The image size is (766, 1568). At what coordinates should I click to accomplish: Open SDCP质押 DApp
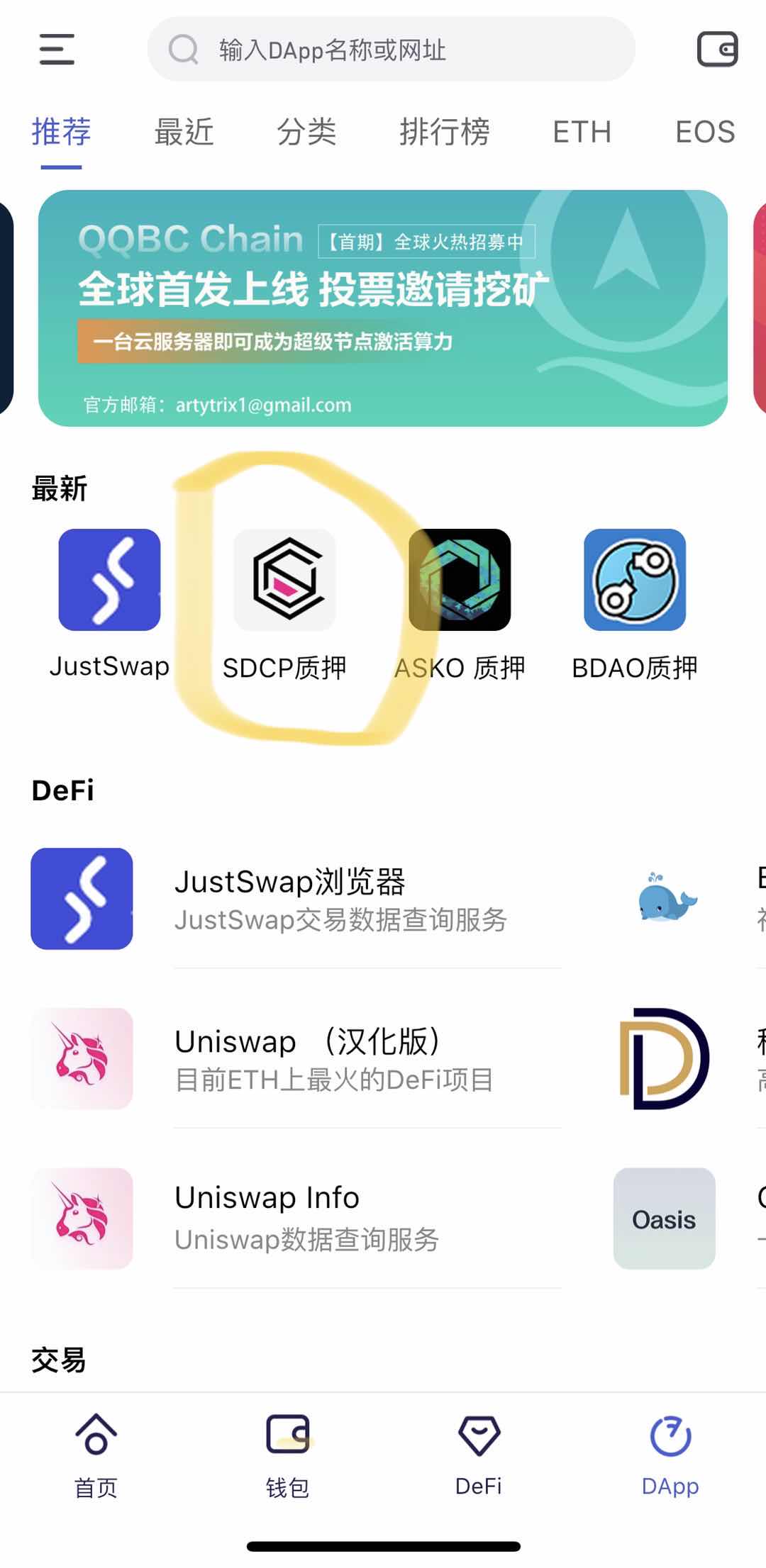coord(284,580)
